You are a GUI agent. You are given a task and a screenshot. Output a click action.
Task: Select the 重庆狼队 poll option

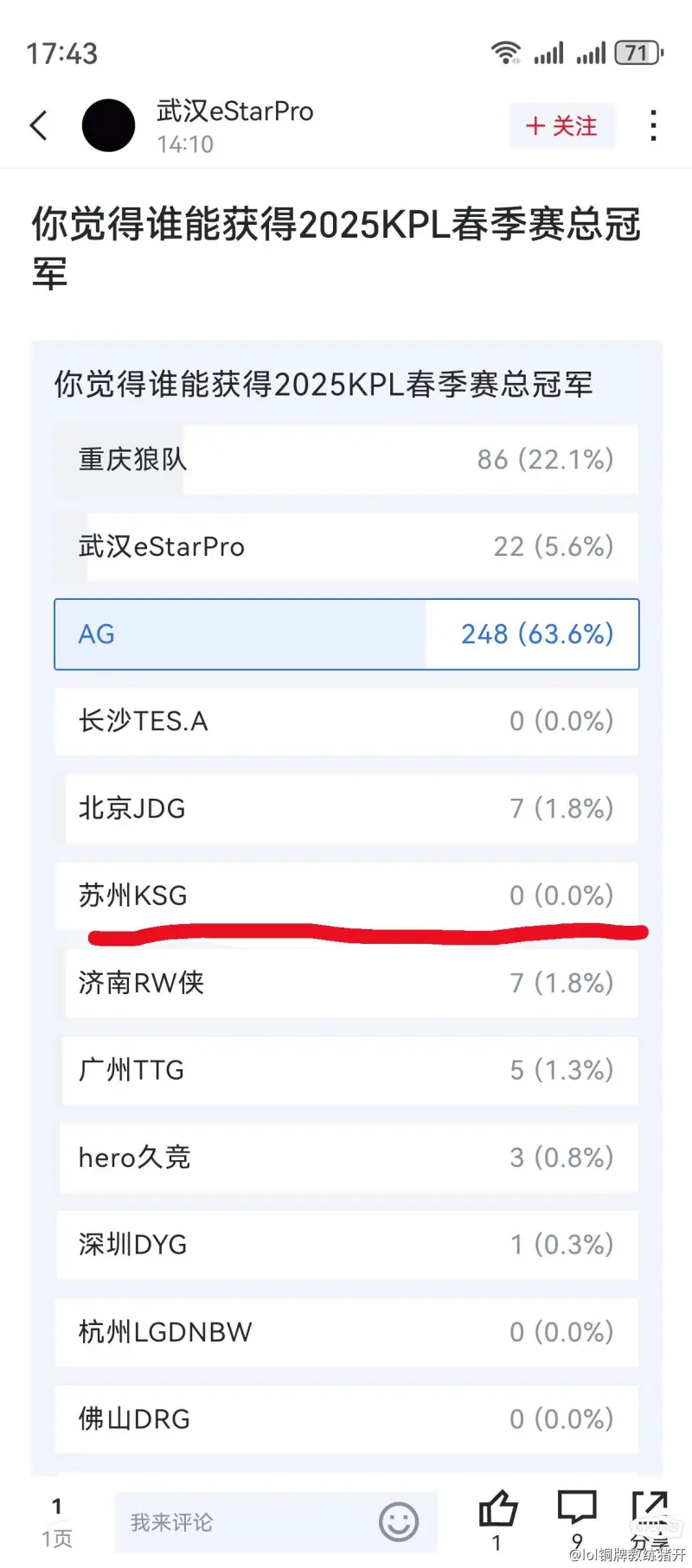pyautogui.click(x=347, y=459)
